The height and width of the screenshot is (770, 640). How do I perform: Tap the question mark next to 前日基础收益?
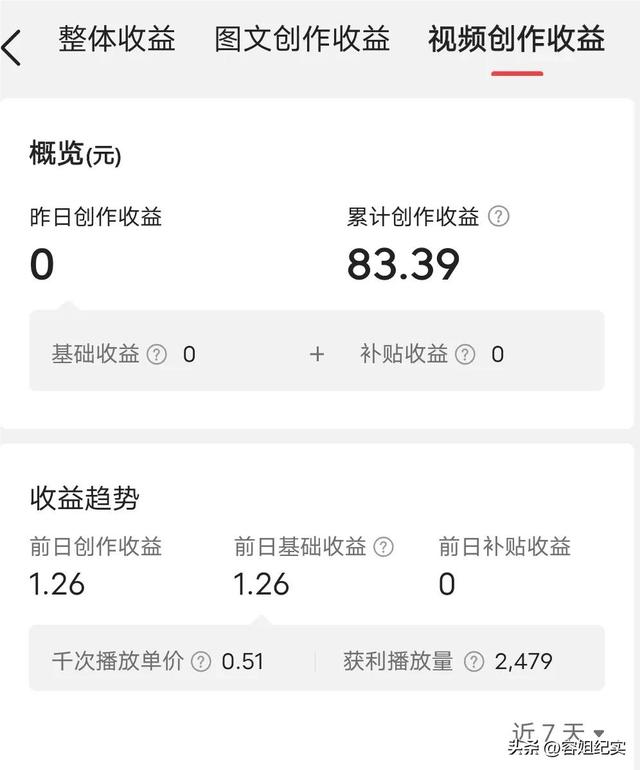383,547
